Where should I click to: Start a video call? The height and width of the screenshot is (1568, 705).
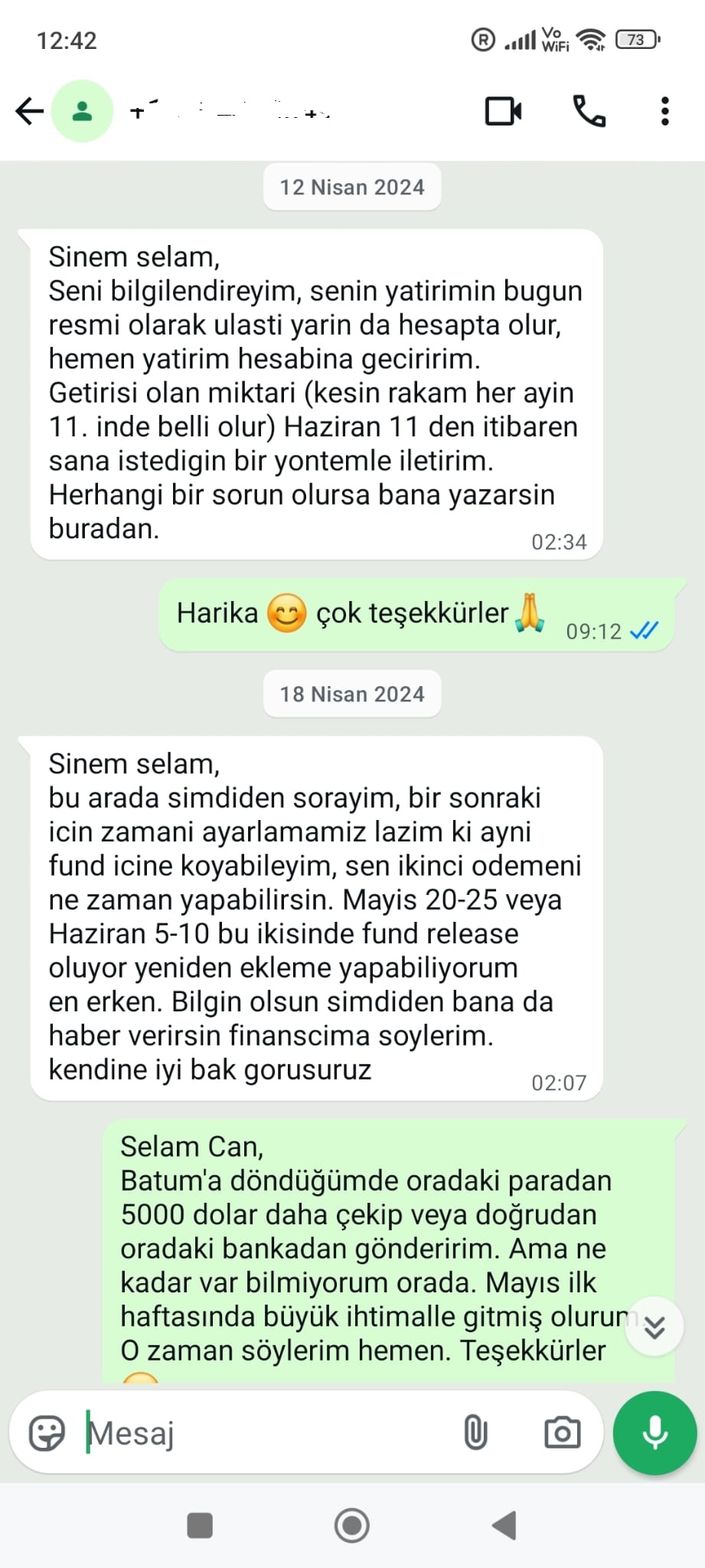click(x=504, y=112)
